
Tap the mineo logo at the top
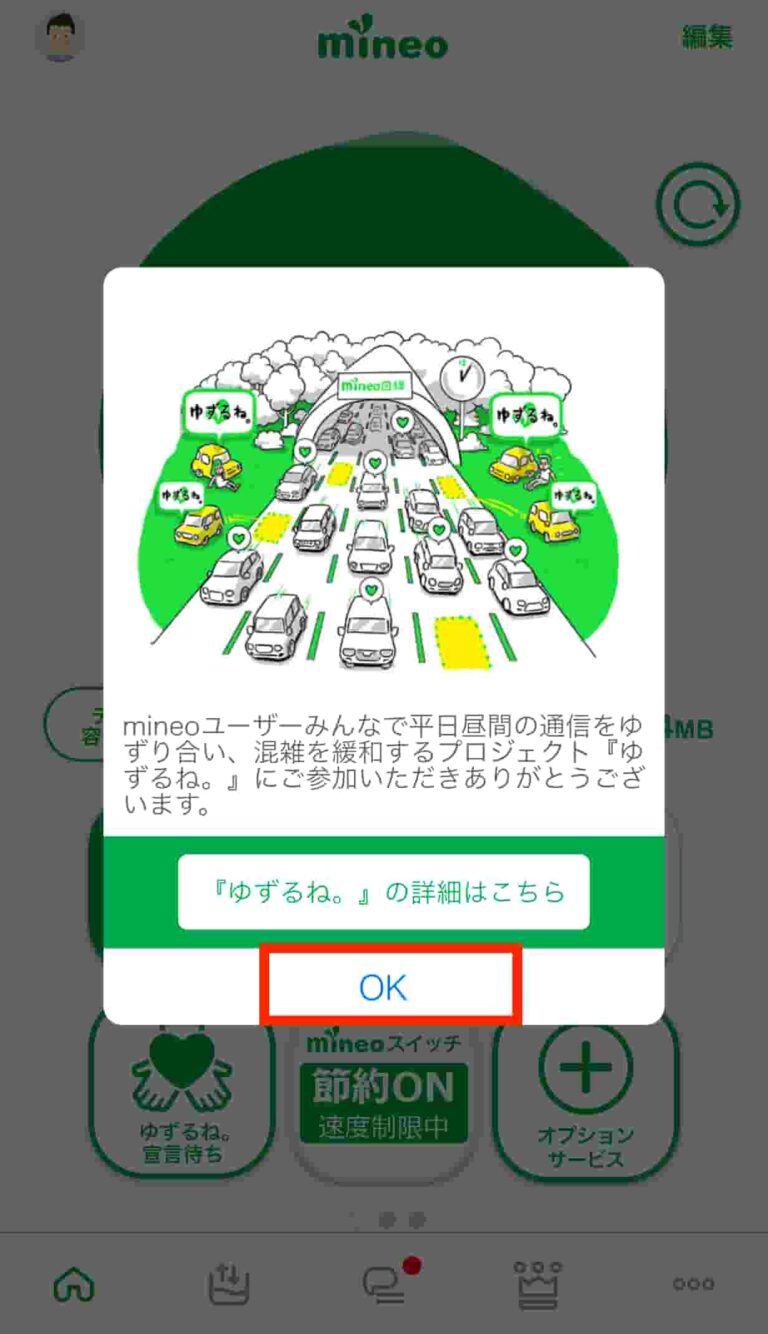pyautogui.click(x=383, y=40)
